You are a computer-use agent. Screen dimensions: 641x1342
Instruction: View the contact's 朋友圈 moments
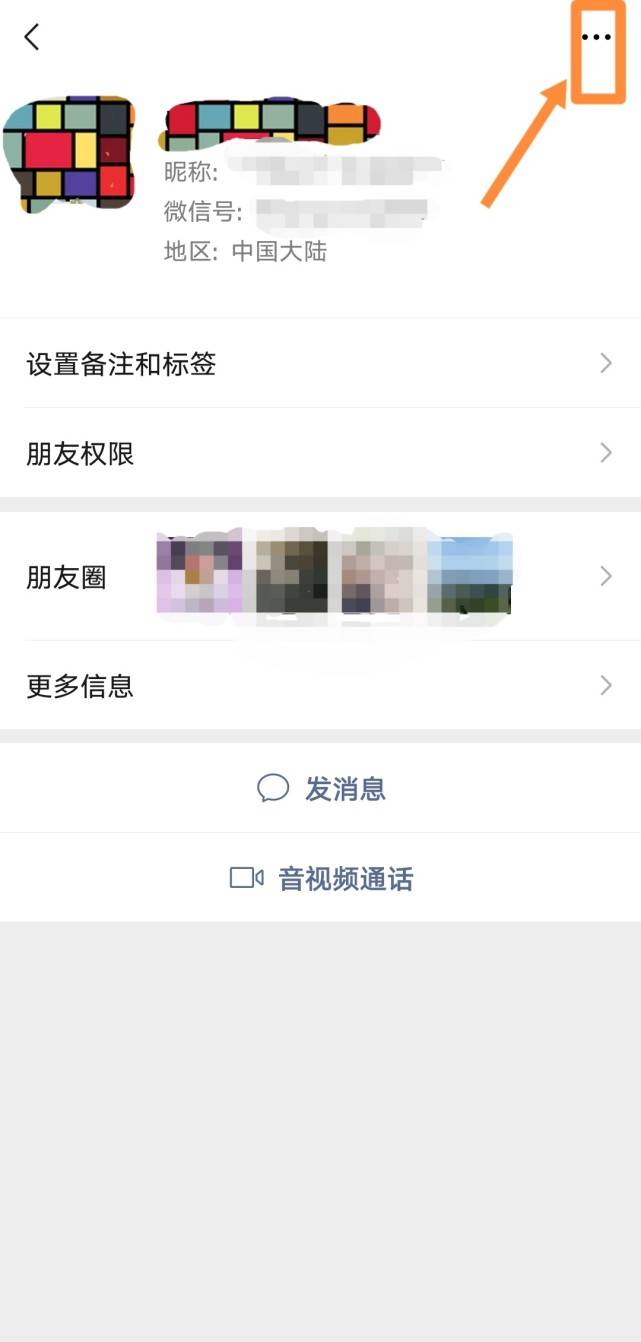coord(320,577)
